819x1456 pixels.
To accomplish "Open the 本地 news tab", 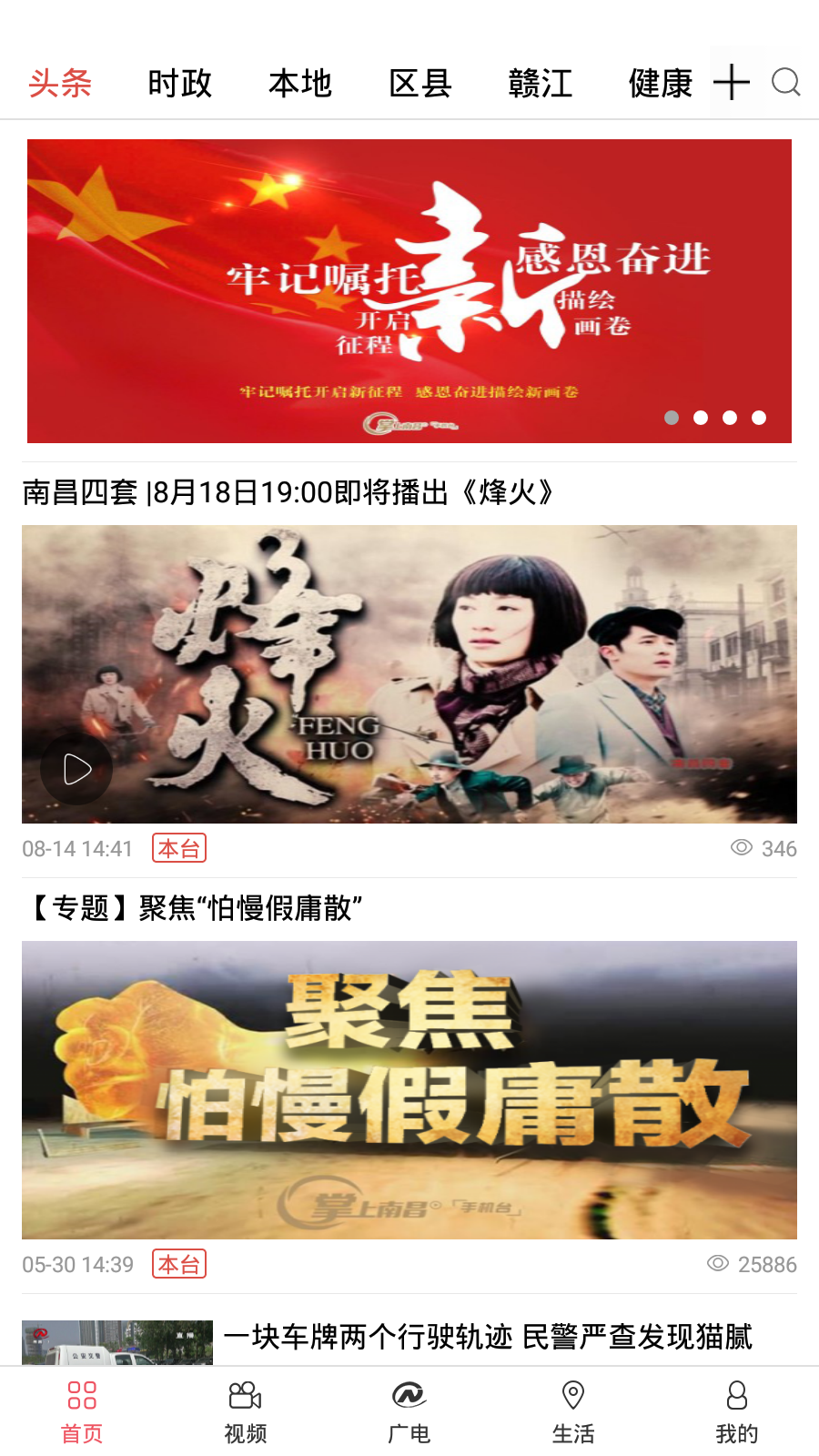I will [x=300, y=84].
